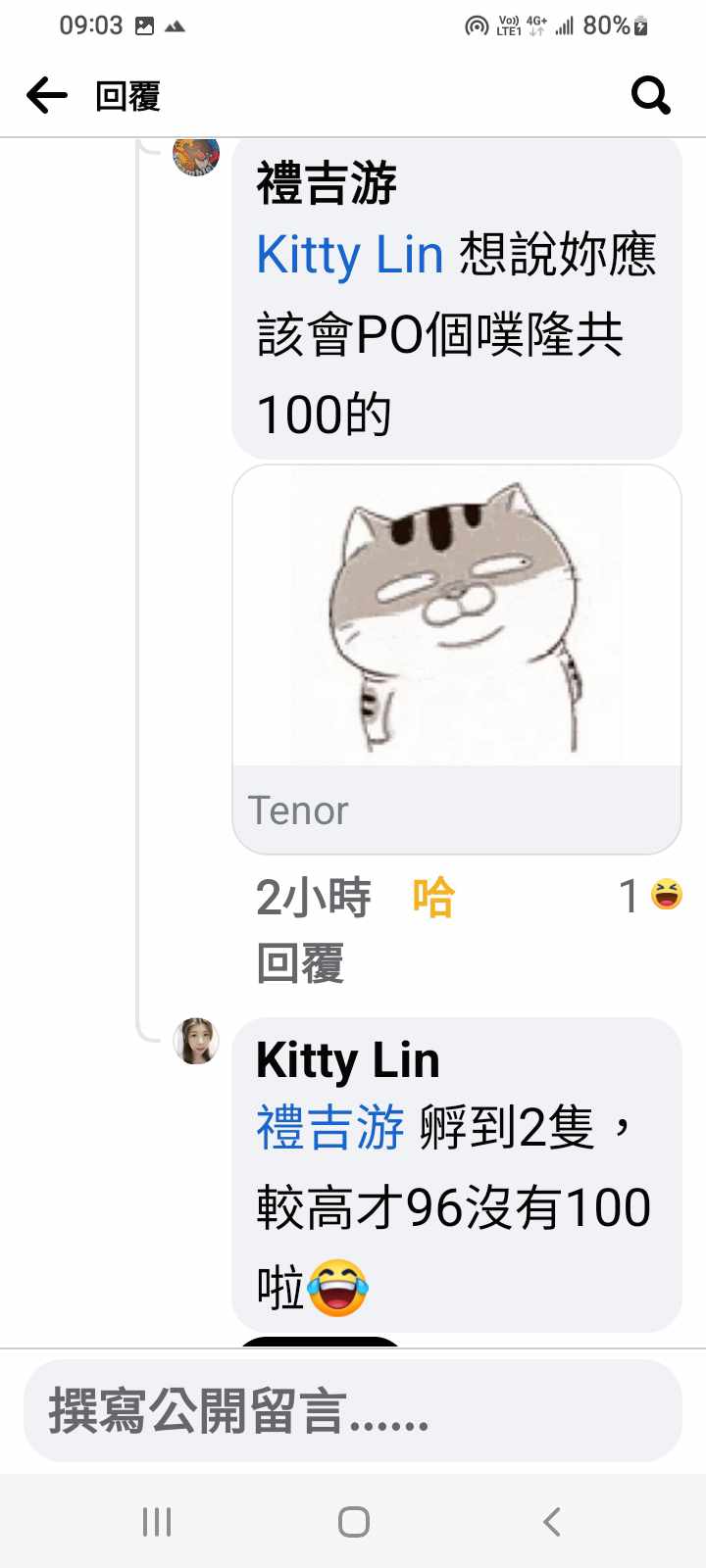Go back using the top arrow

coord(46,96)
